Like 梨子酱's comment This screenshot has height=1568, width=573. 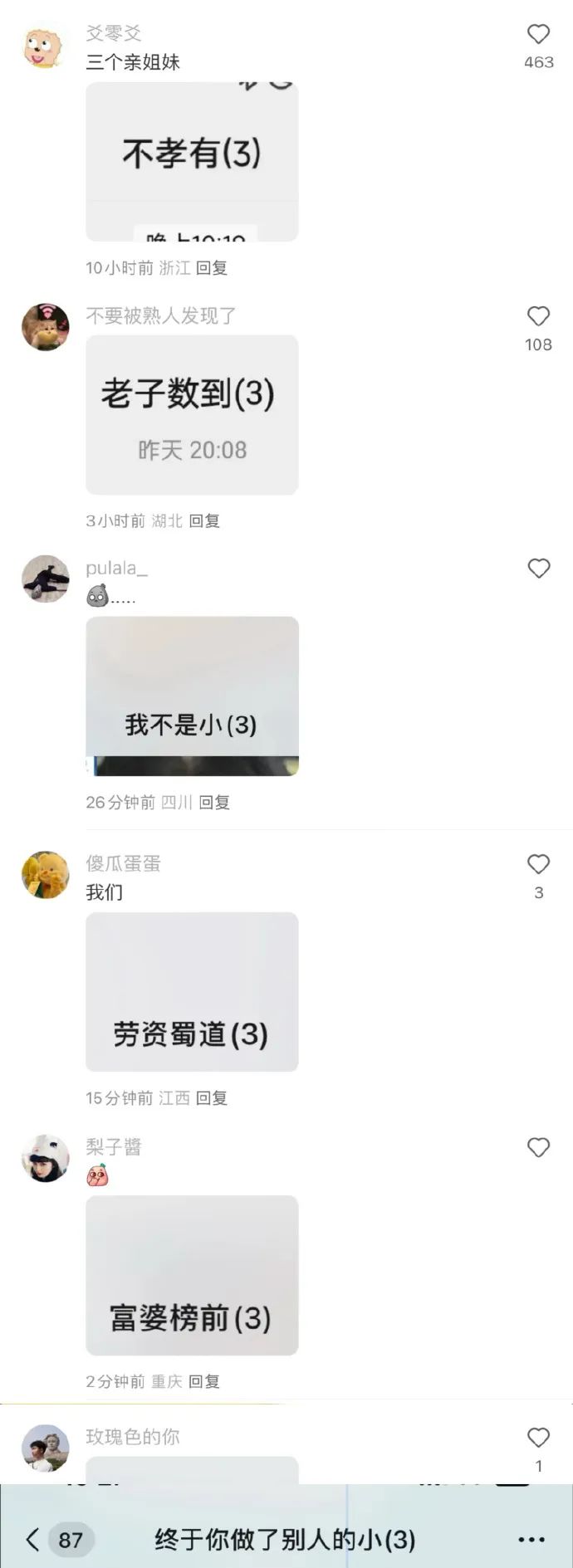point(538,1148)
